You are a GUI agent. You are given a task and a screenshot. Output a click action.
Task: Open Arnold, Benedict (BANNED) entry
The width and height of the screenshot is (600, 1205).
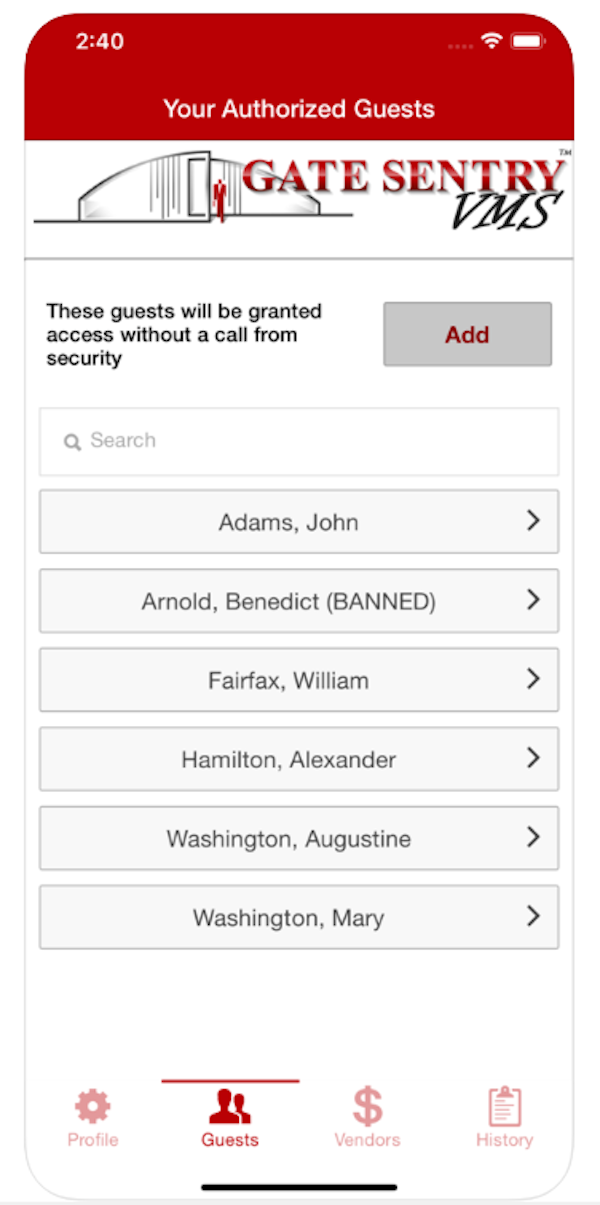tap(299, 601)
